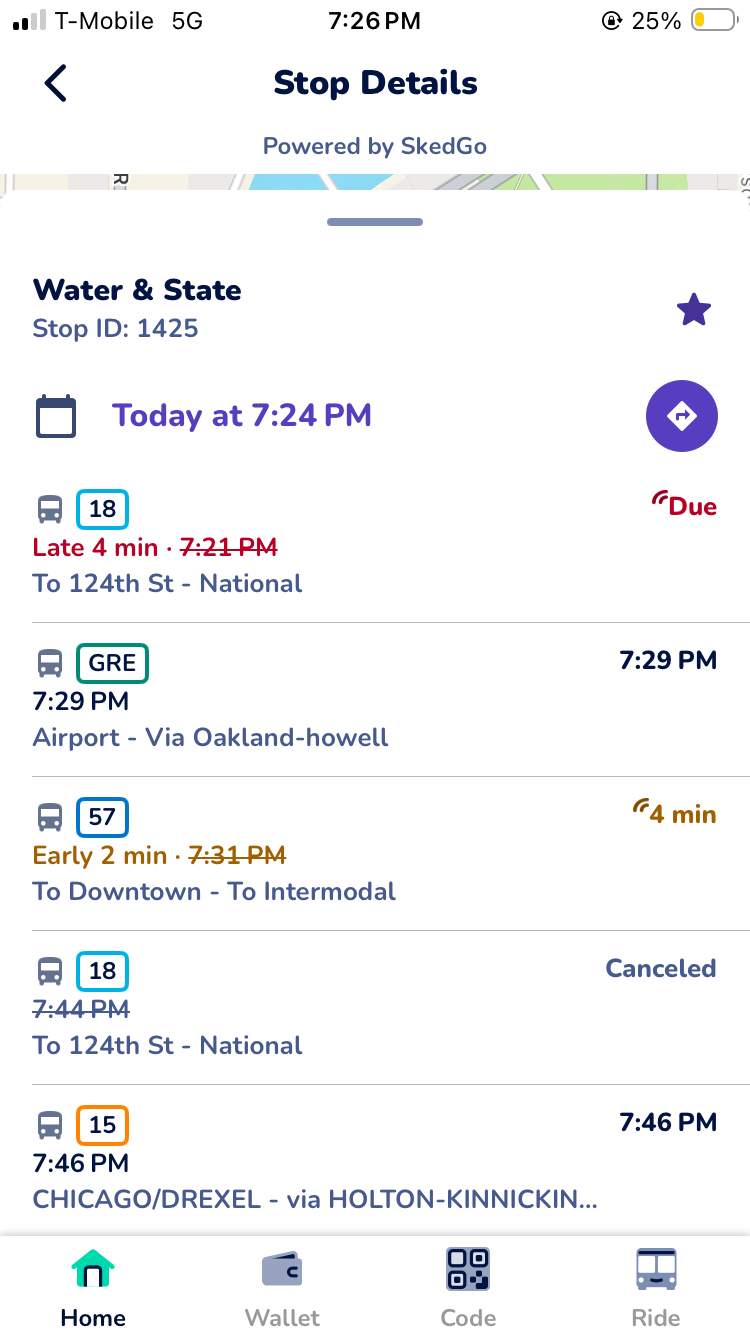Switch to the Home tab
Viewport: 750px width, 1334px height.
tap(93, 1288)
